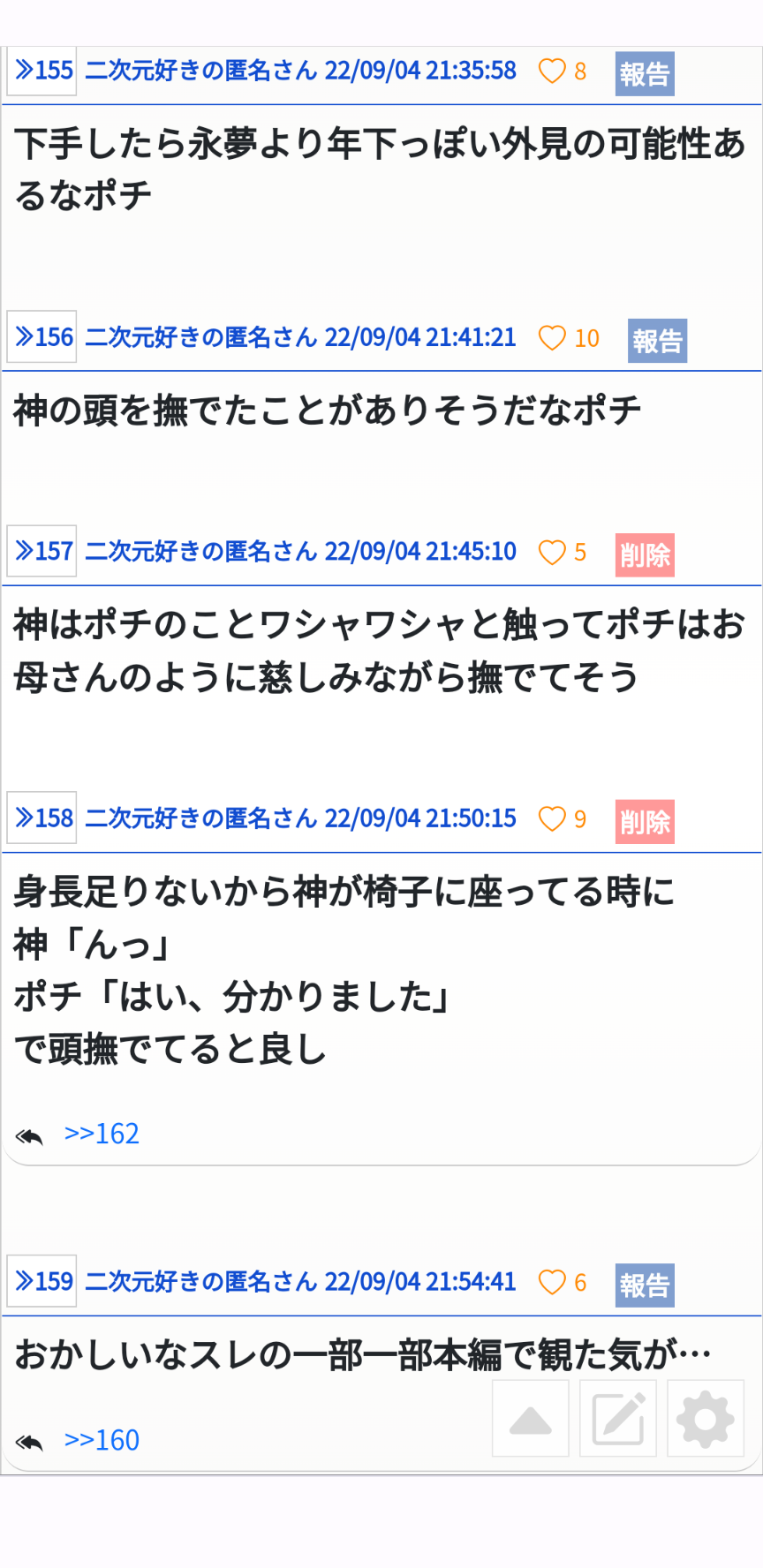
Task: Report post 156 via 報告 button
Action: tap(657, 341)
